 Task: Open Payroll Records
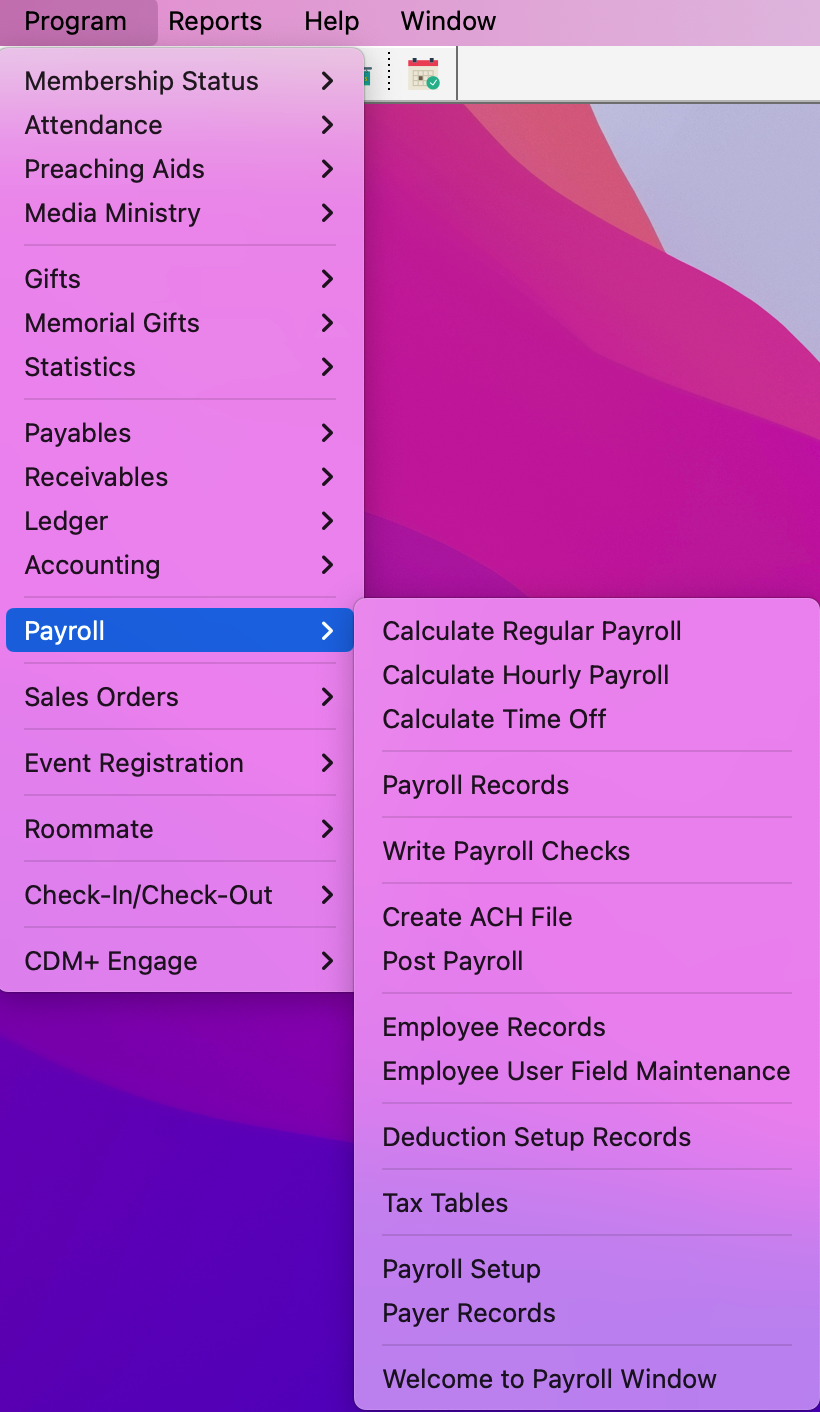pyautogui.click(x=476, y=785)
